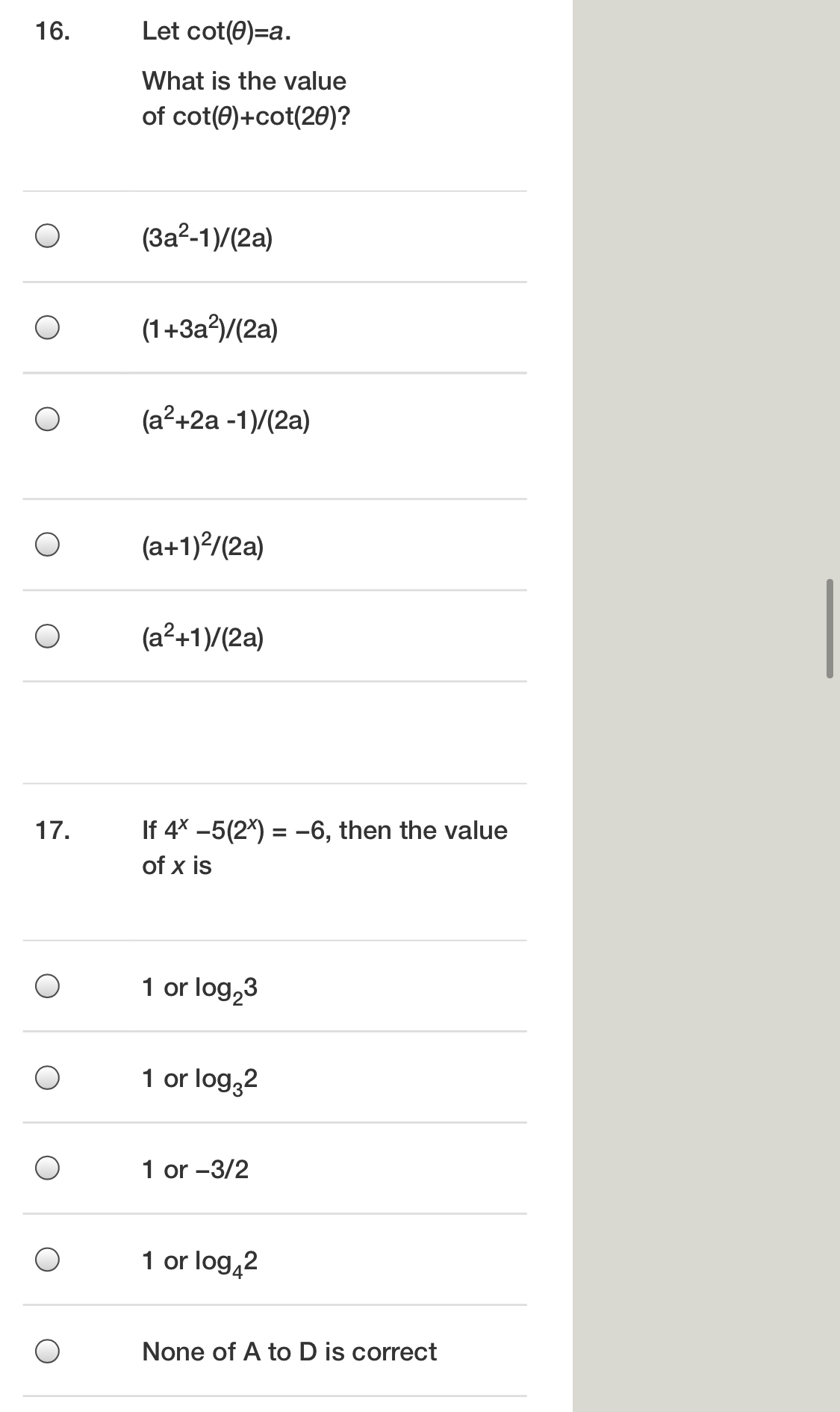
Task: Click question number 16
Action: click(51, 31)
